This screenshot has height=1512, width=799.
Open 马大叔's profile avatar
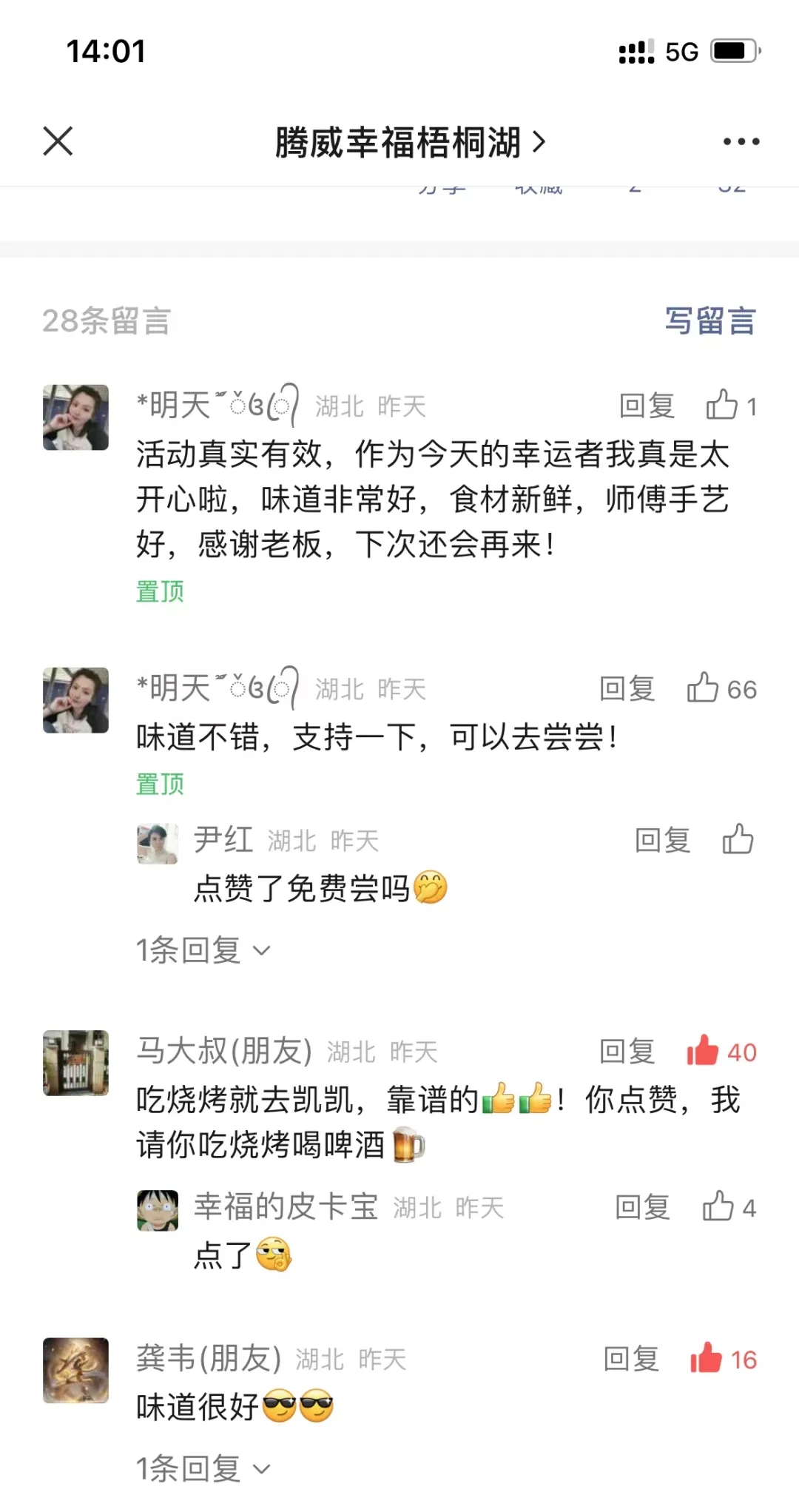tap(75, 1062)
